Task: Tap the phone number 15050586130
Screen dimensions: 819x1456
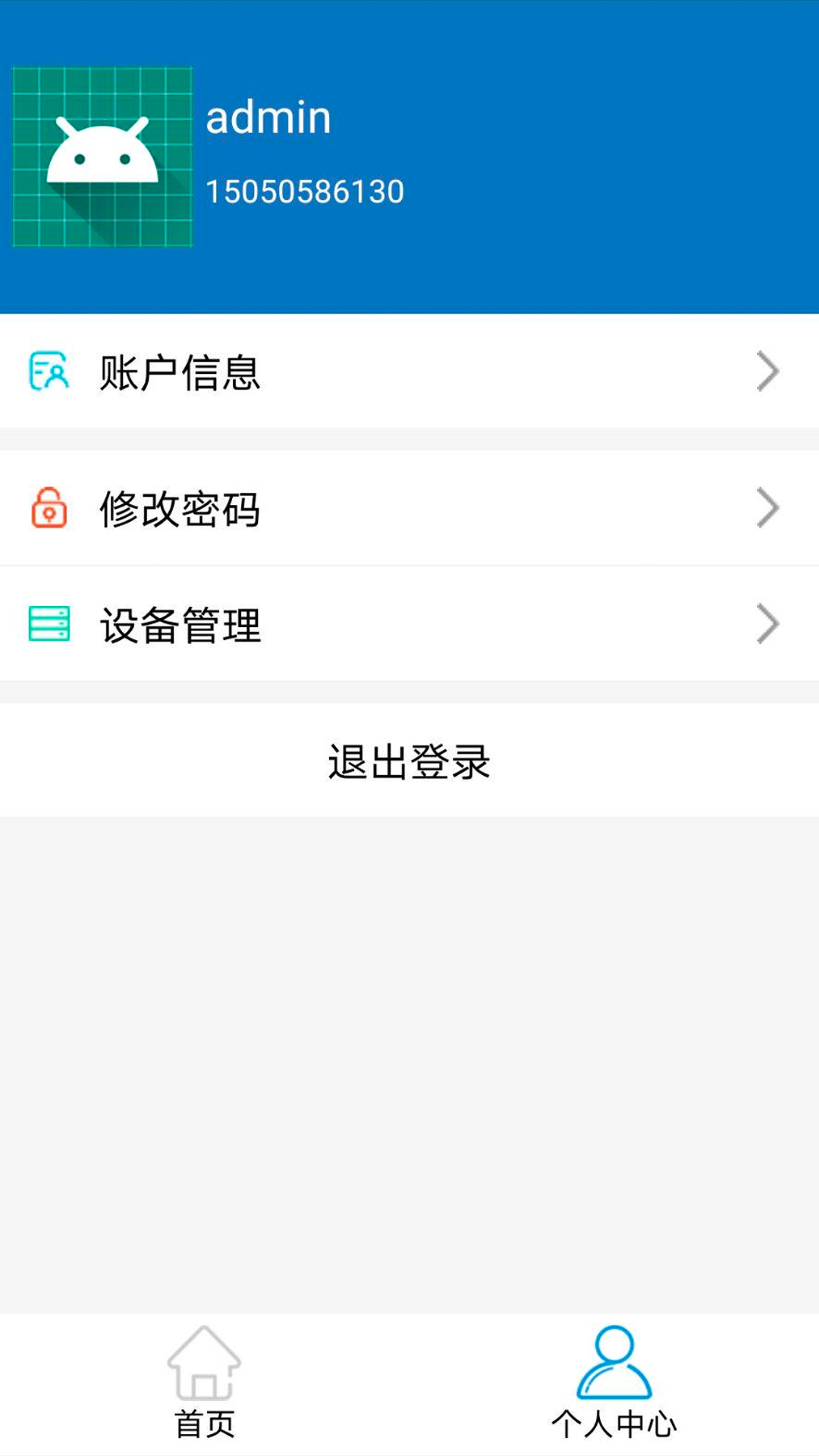Action: 306,190
